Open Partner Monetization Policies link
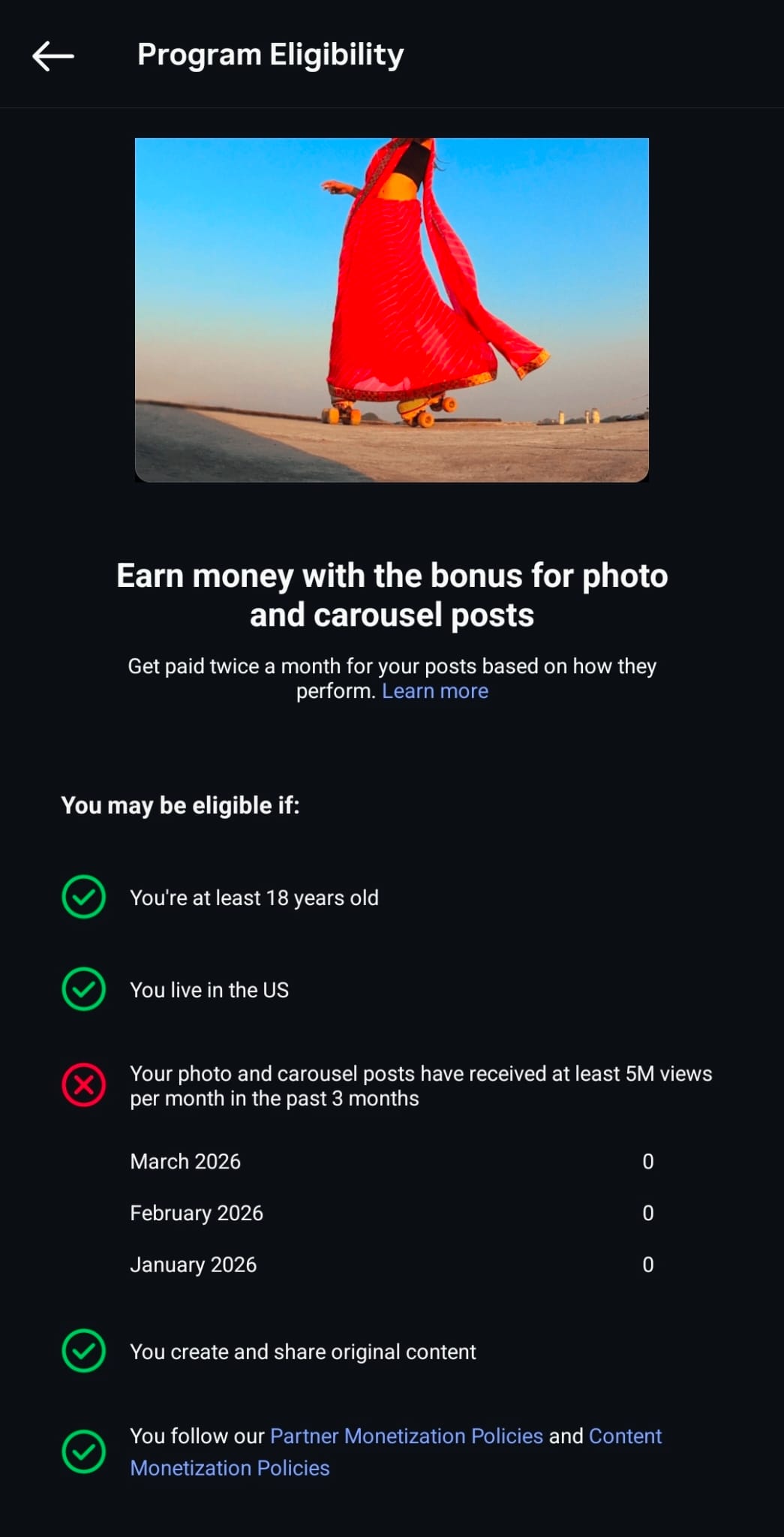The height and width of the screenshot is (1537, 784). pos(406,1436)
